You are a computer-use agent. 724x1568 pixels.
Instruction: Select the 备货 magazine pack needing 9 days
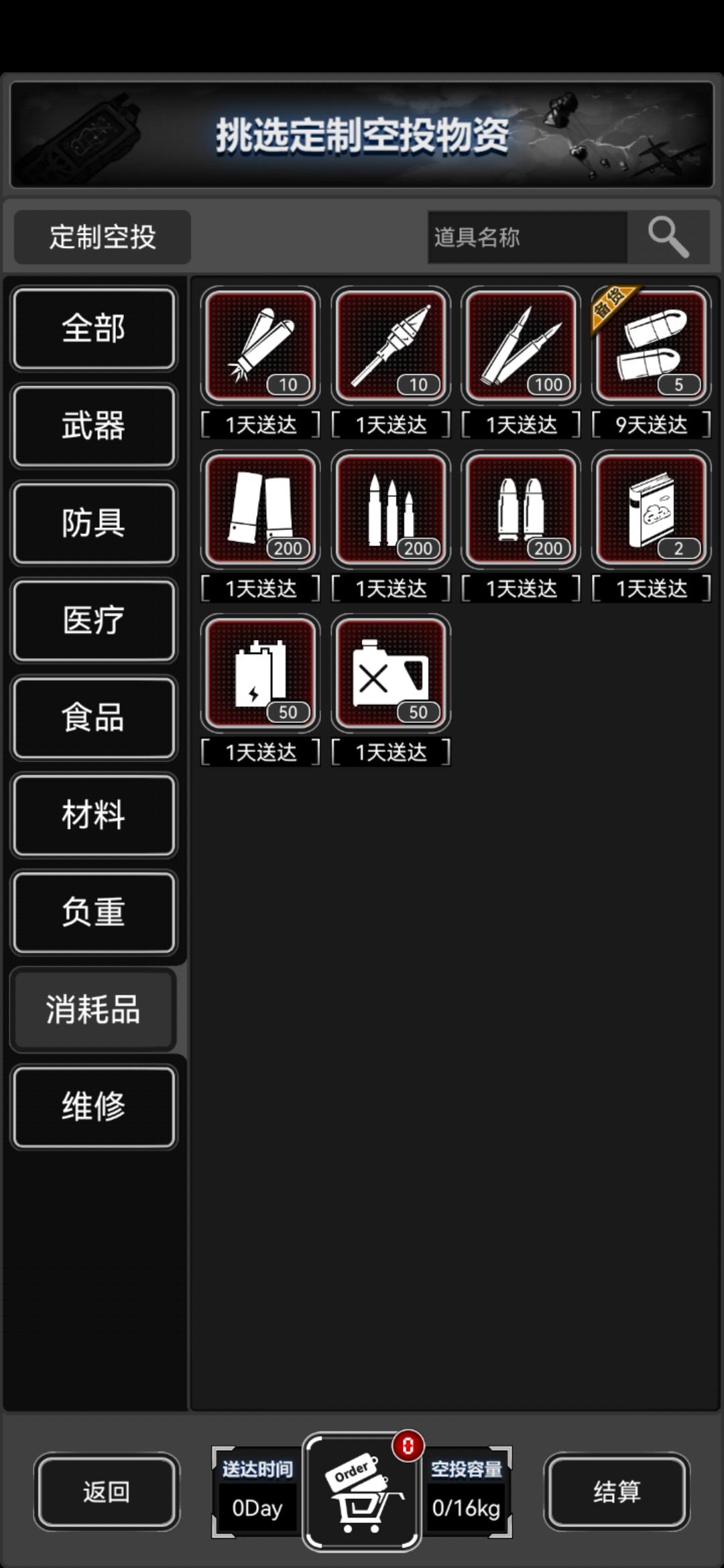[x=650, y=346]
